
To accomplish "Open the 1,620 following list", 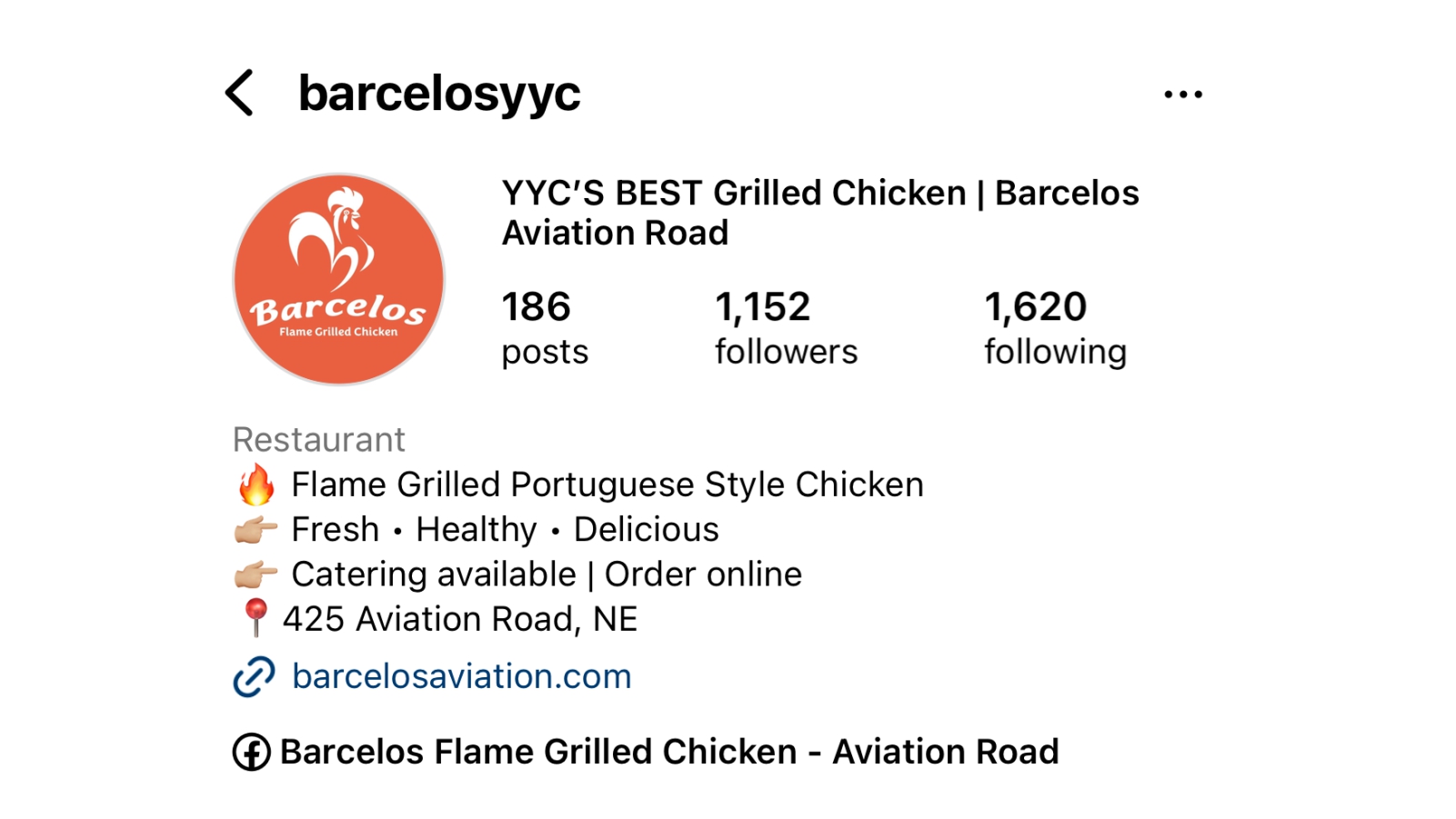I will tap(1054, 328).
